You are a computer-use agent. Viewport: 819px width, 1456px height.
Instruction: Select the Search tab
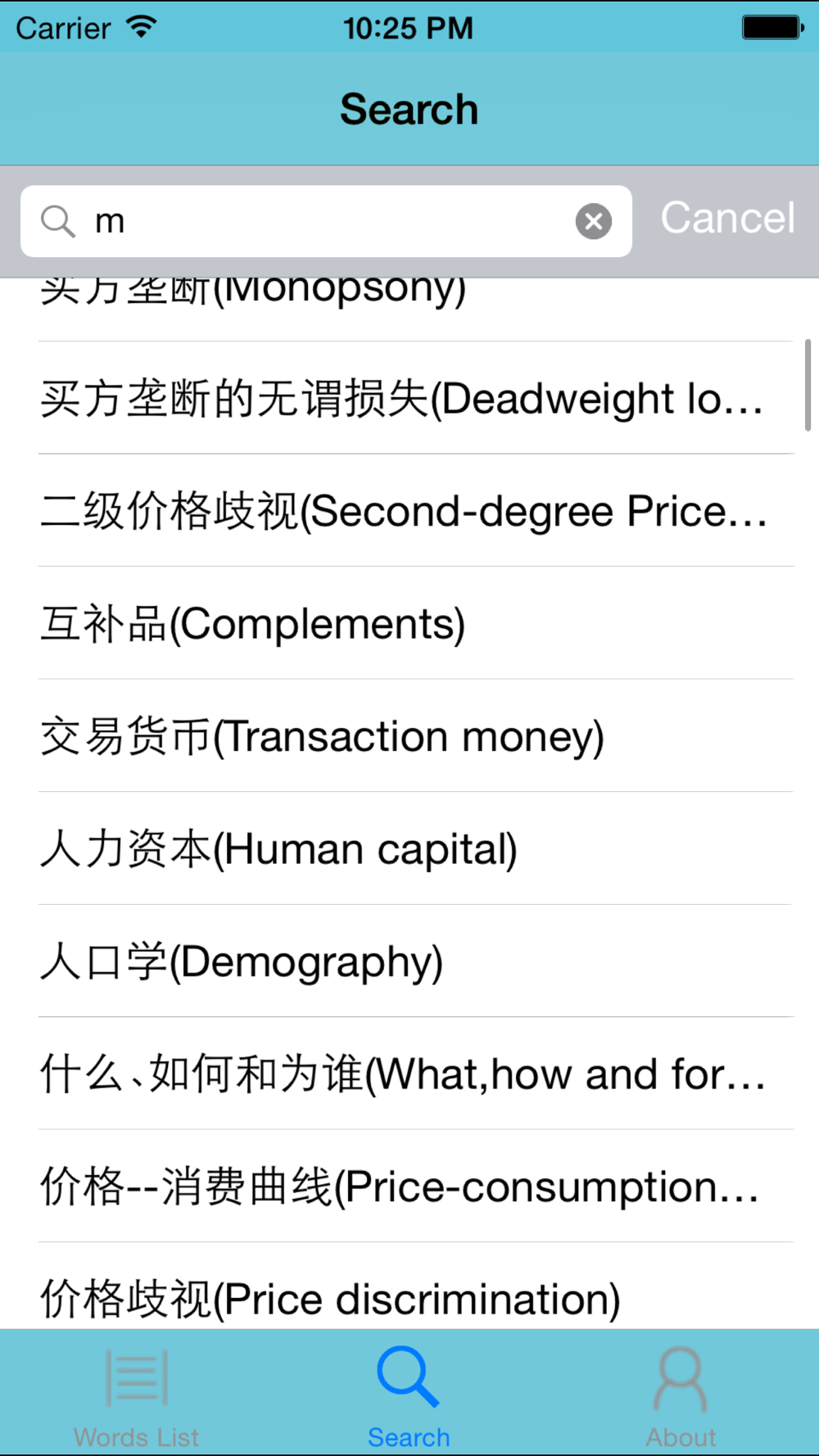click(x=409, y=1394)
